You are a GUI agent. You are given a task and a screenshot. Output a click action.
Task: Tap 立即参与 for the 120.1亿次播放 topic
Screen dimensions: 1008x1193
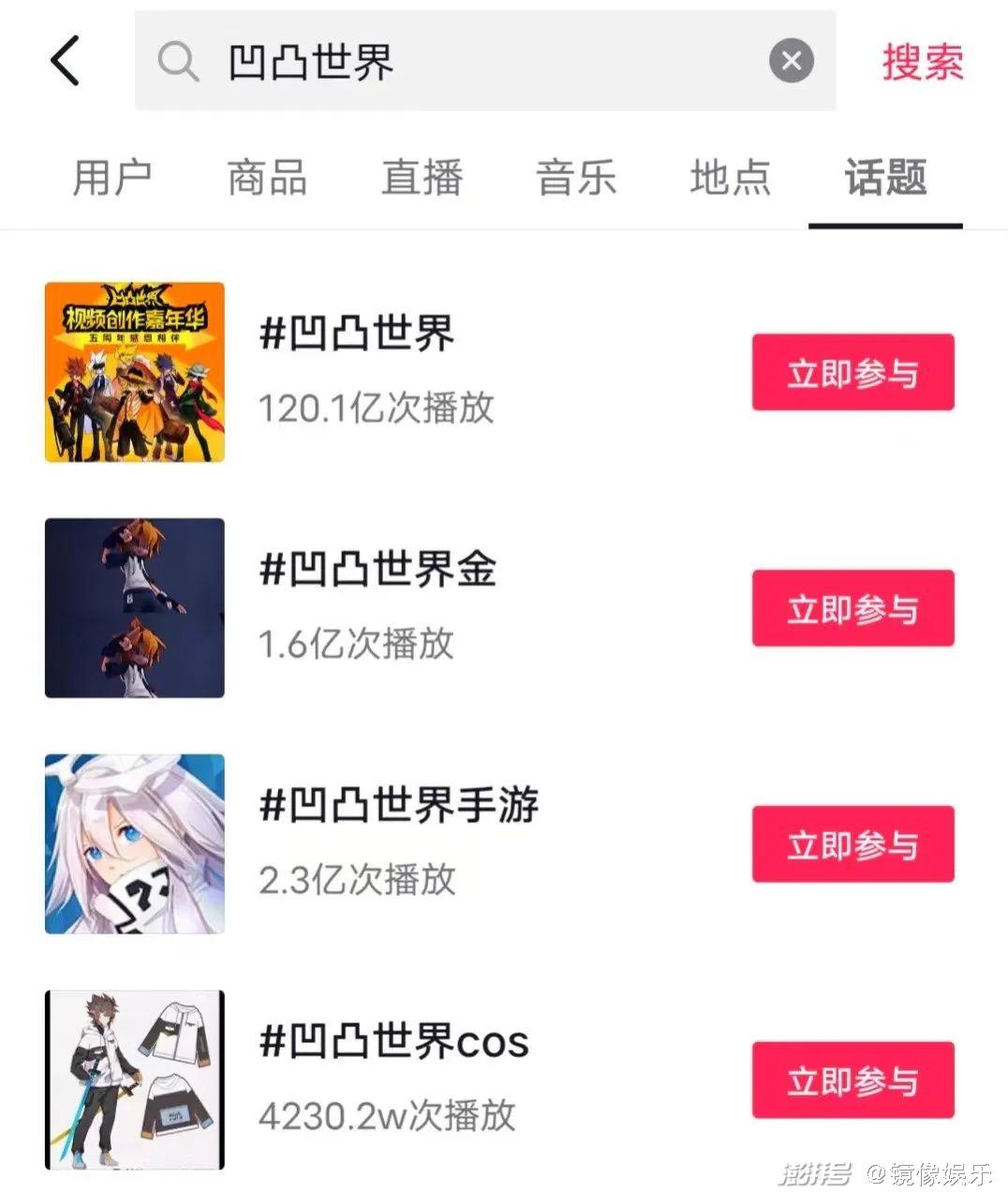(852, 373)
